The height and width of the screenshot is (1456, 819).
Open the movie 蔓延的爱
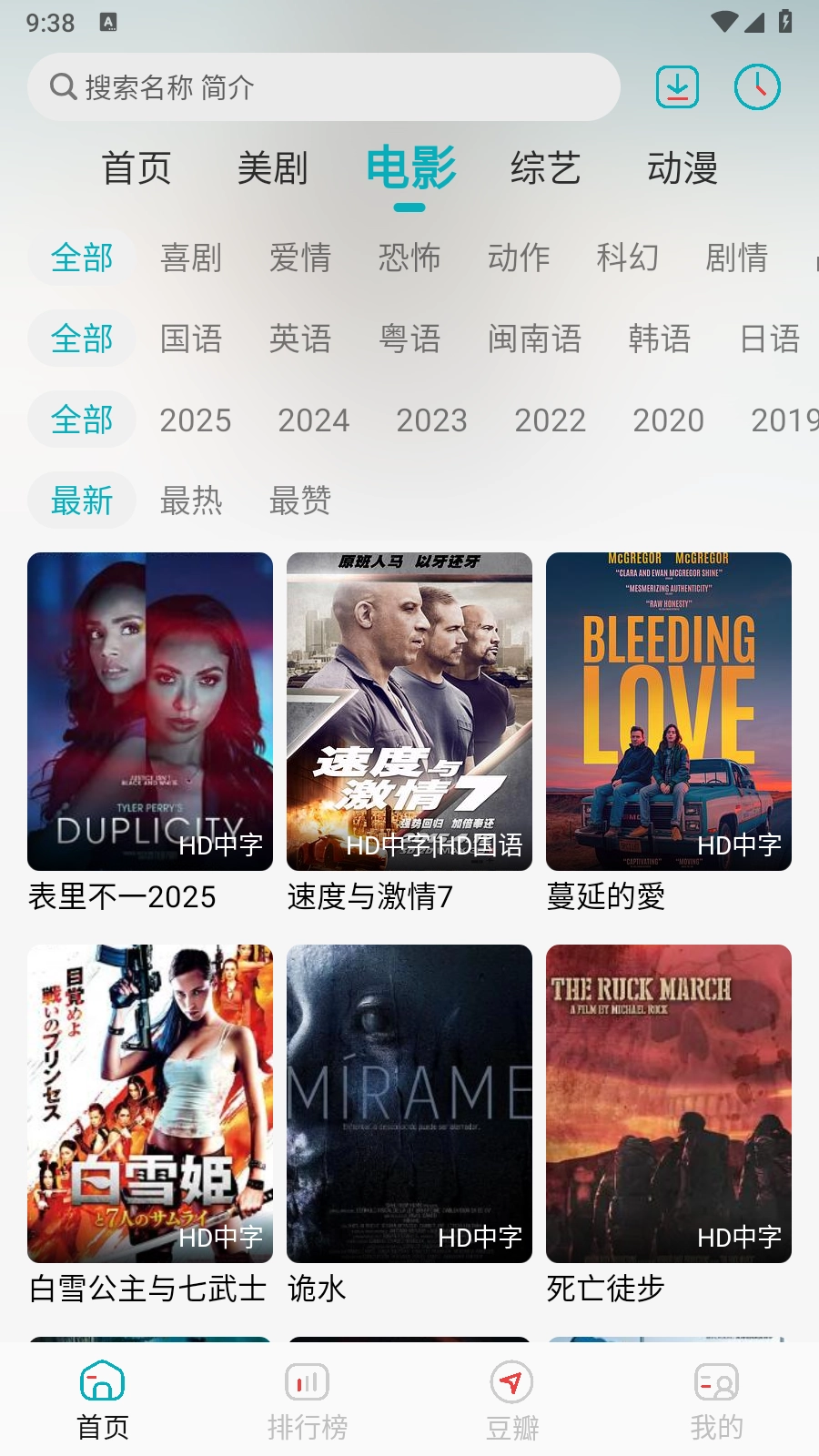click(669, 712)
